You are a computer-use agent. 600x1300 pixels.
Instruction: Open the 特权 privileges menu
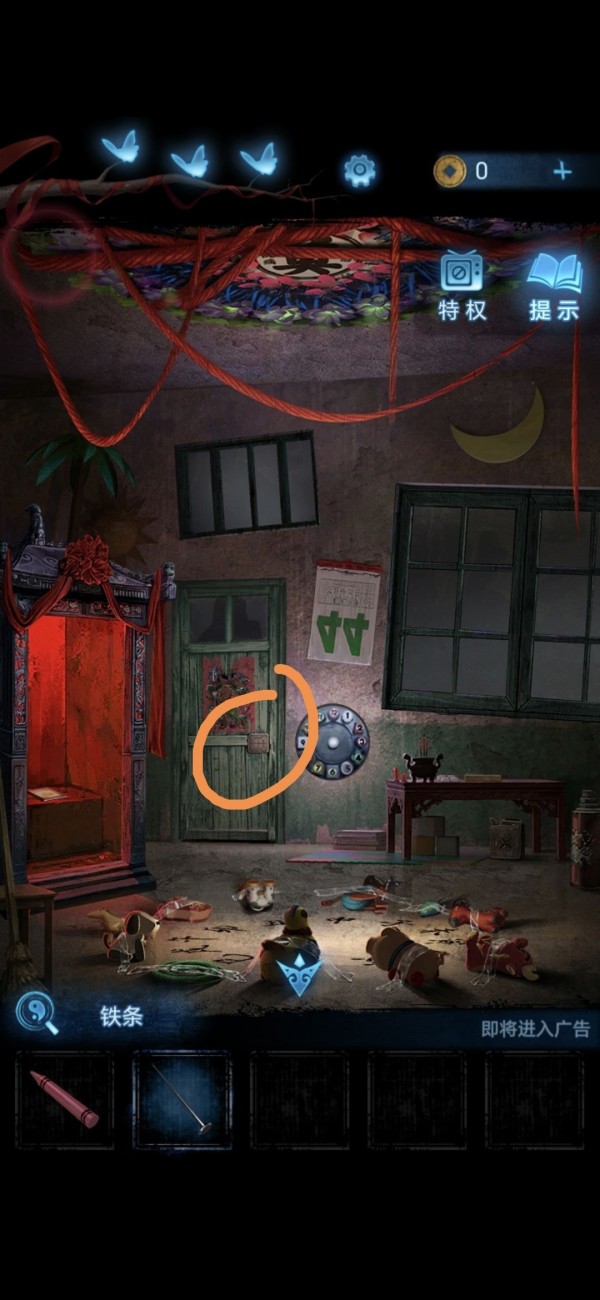click(462, 286)
